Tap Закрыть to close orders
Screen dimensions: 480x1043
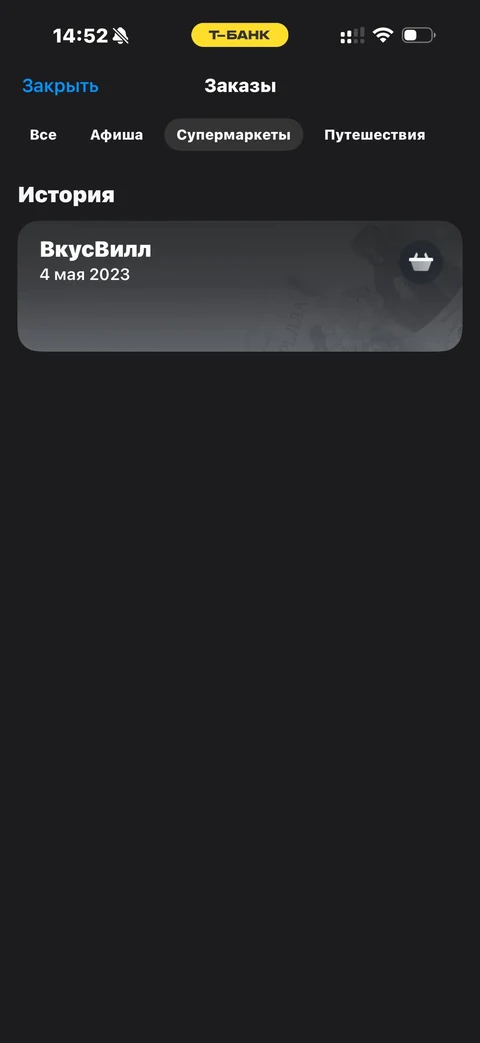[x=60, y=86]
